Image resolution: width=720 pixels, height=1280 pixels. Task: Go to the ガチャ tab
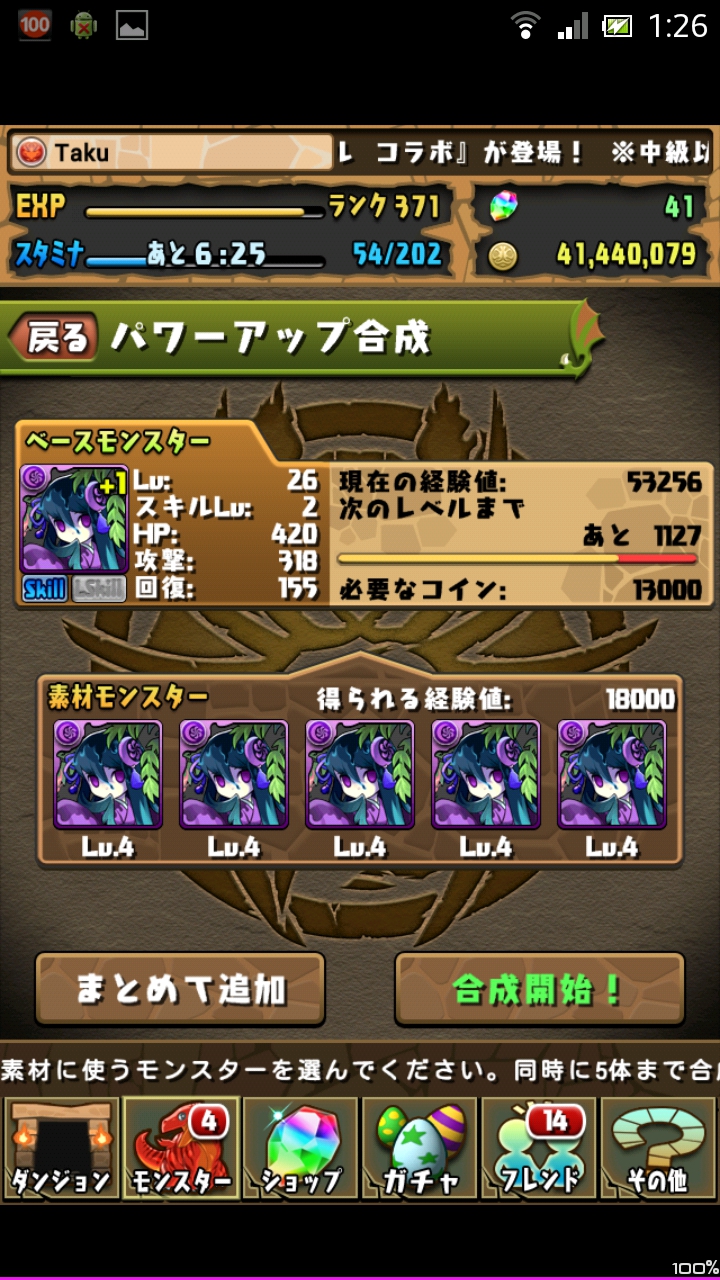pyautogui.click(x=420, y=1148)
